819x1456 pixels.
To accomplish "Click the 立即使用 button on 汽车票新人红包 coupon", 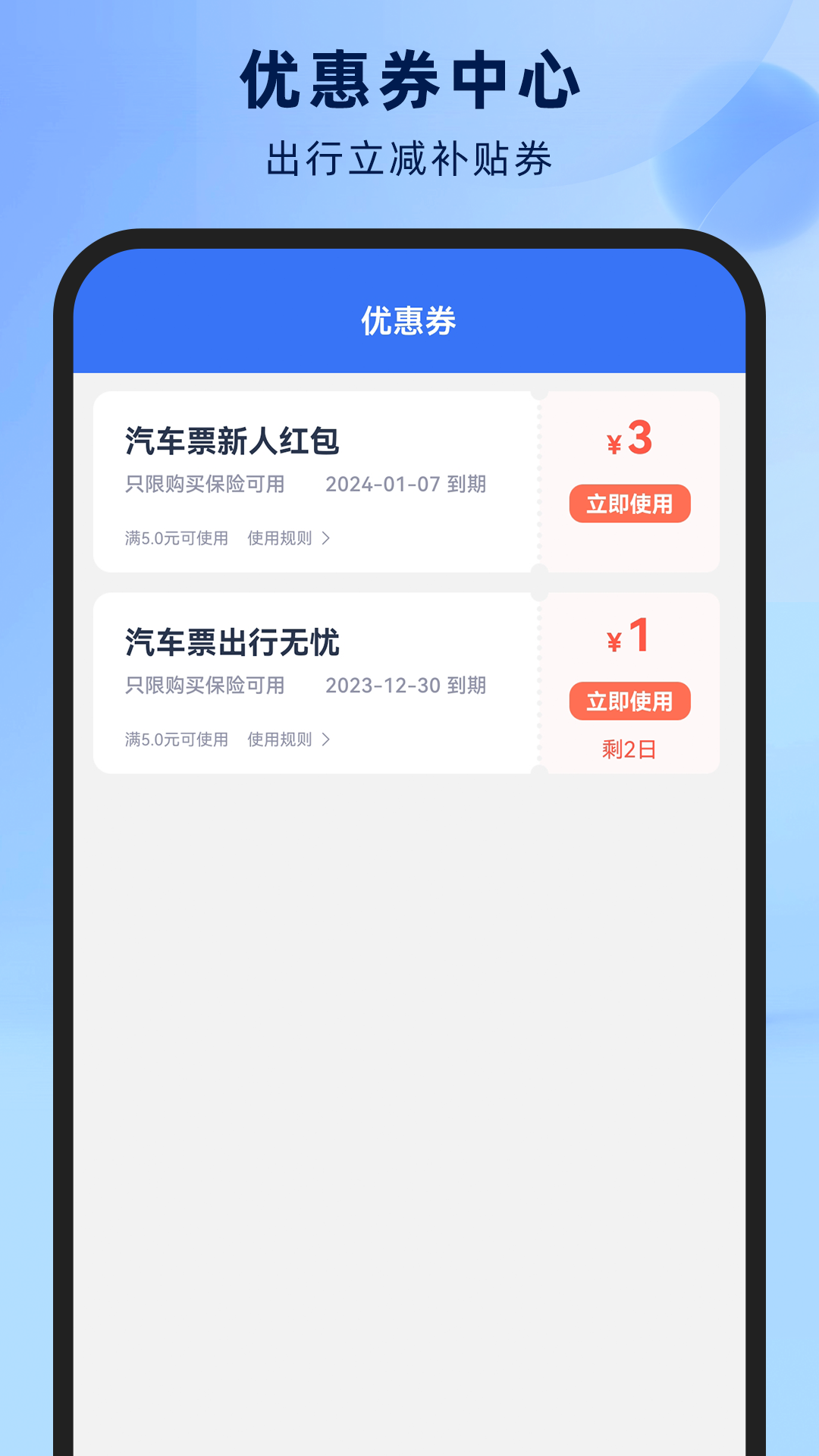I will [x=629, y=503].
